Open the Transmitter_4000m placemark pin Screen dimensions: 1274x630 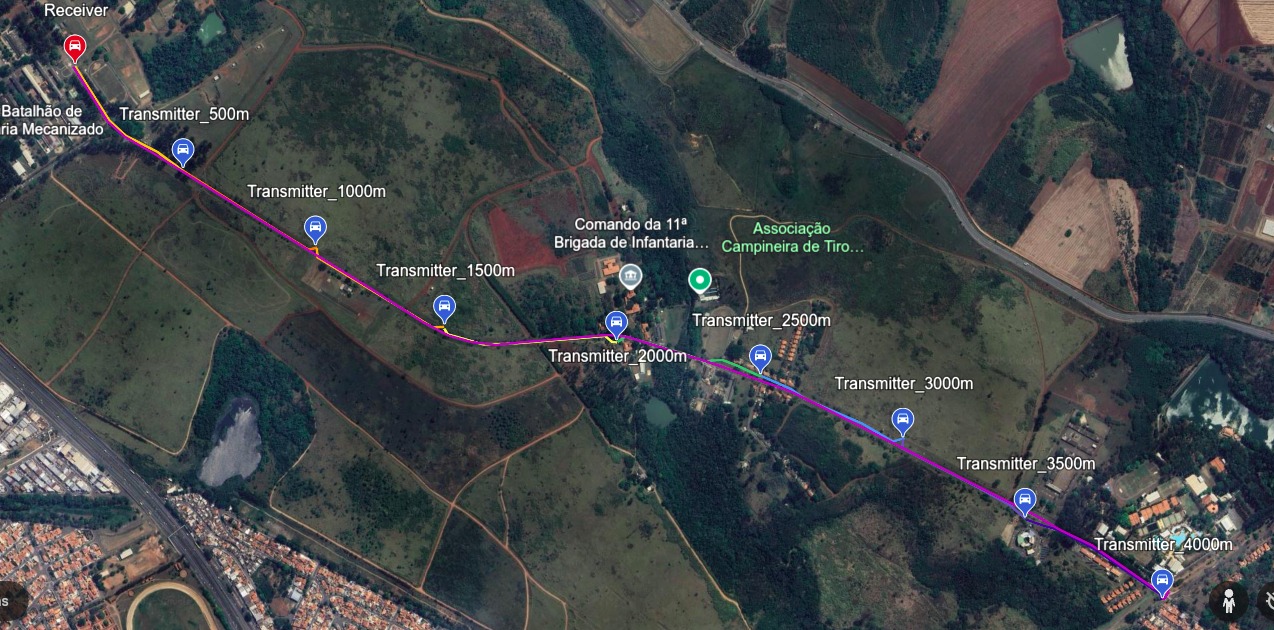click(x=1162, y=579)
